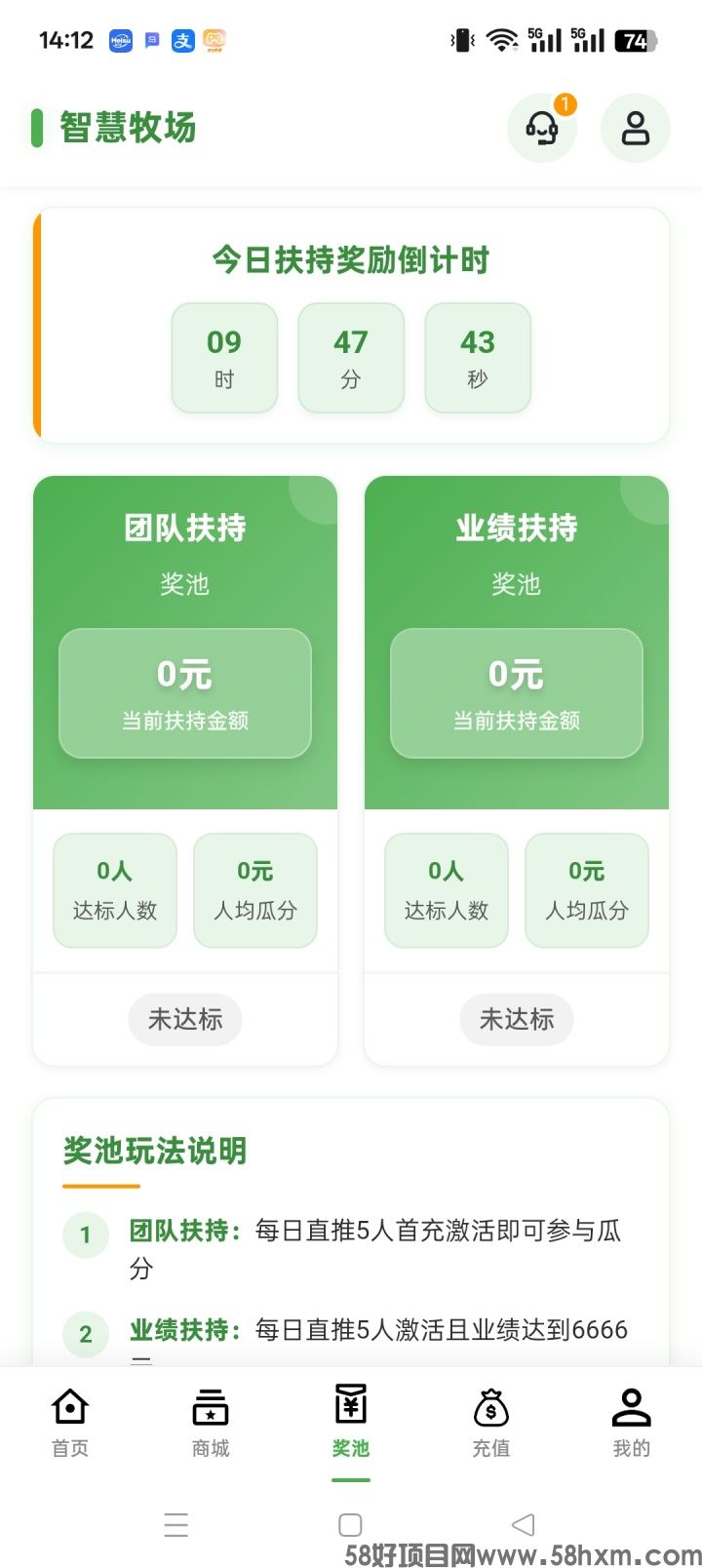Screen dimensions: 702x1568
Task: Switch to the 商城 tab
Action: [x=211, y=1423]
